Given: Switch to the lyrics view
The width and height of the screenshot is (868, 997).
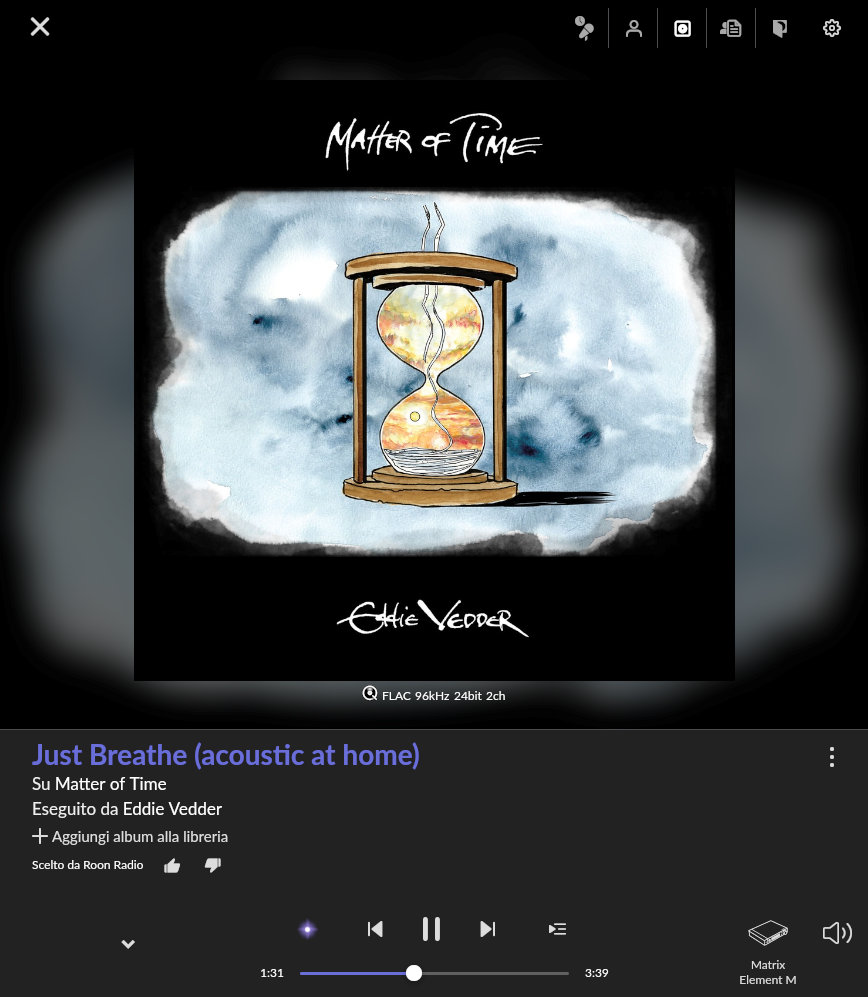Looking at the screenshot, I should 584,28.
